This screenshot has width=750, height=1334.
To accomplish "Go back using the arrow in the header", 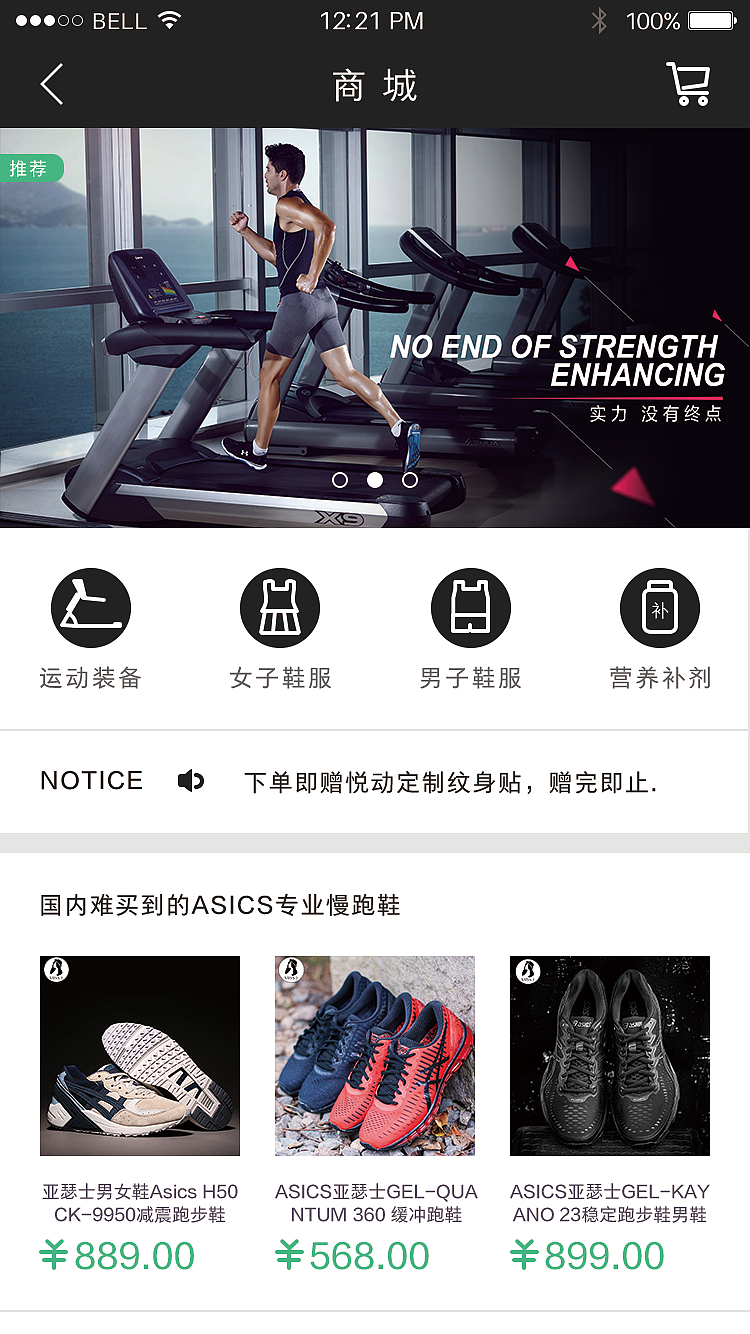I will point(52,85).
